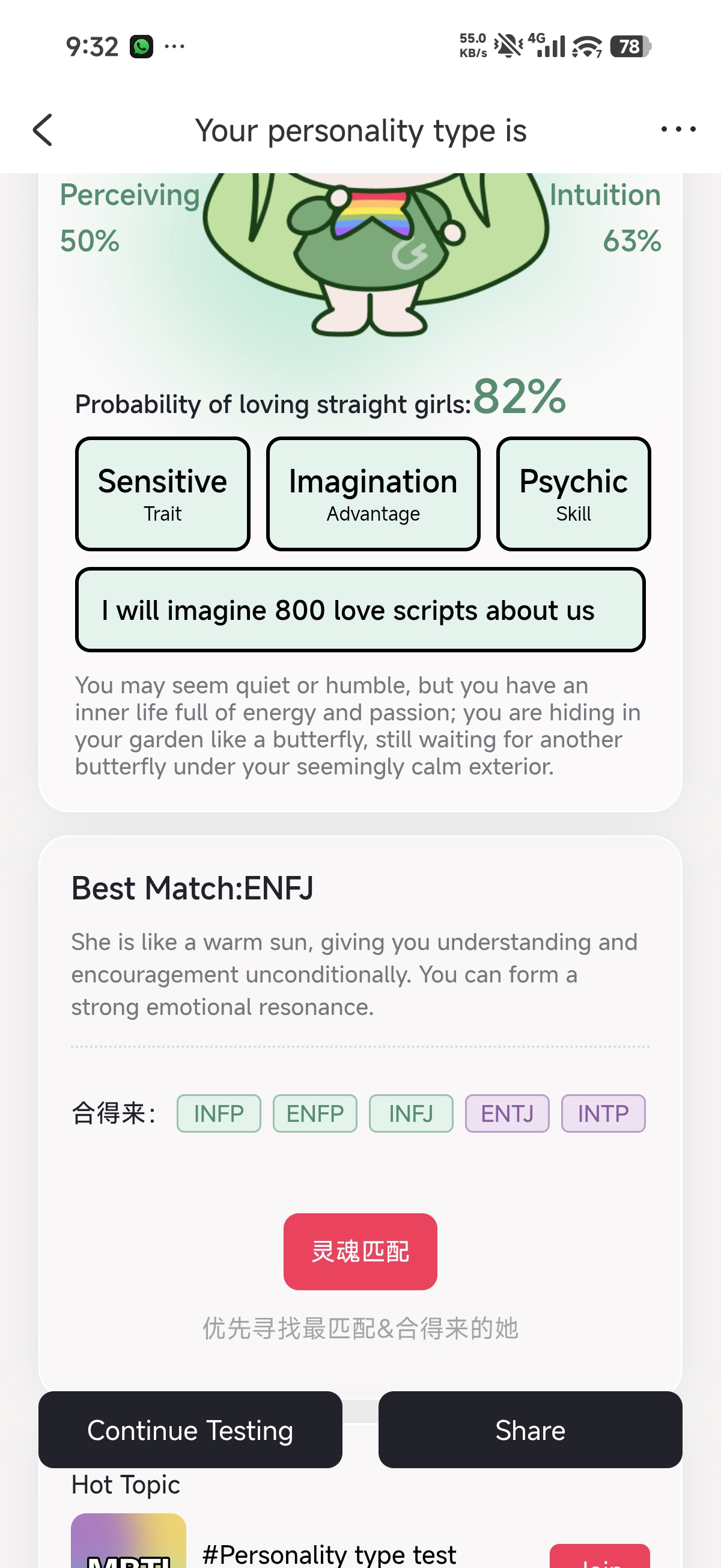Choose the ENTJ compatibility chip
Screen dimensions: 721x1568
(x=508, y=1113)
